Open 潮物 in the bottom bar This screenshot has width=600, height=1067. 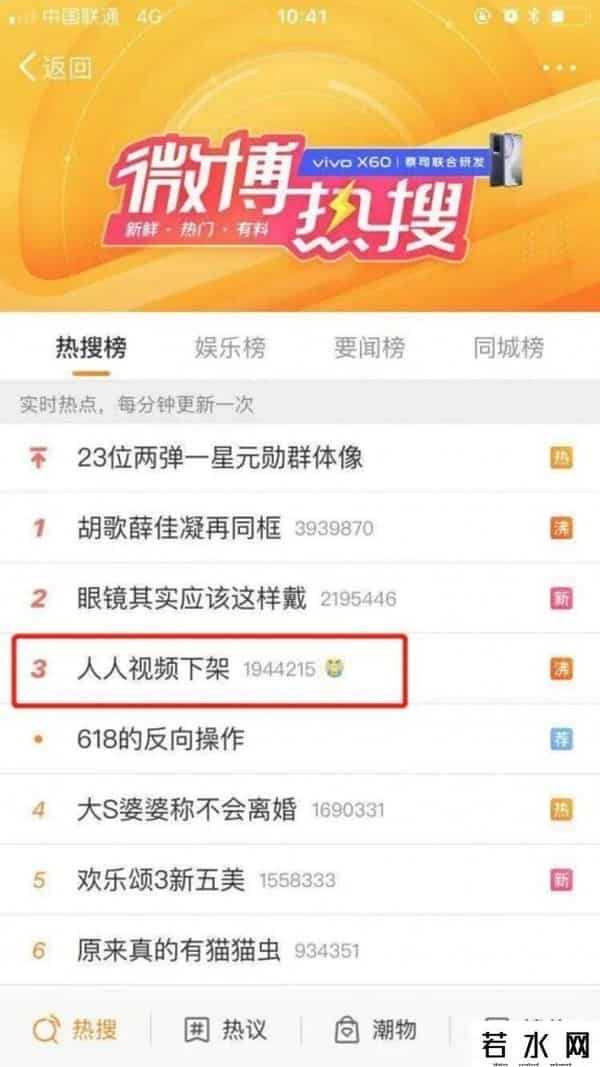tap(375, 1030)
